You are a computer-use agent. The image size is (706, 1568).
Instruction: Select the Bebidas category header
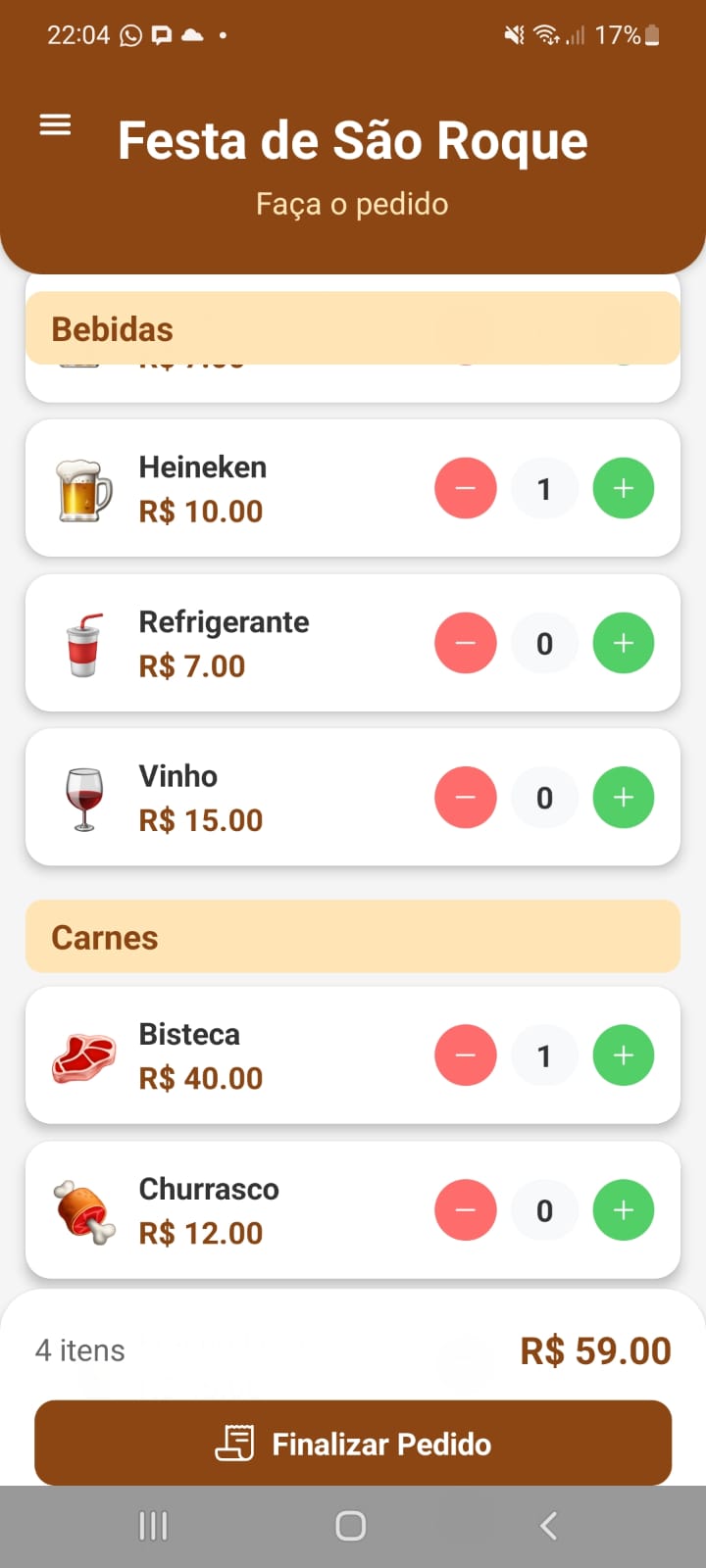pos(111,328)
